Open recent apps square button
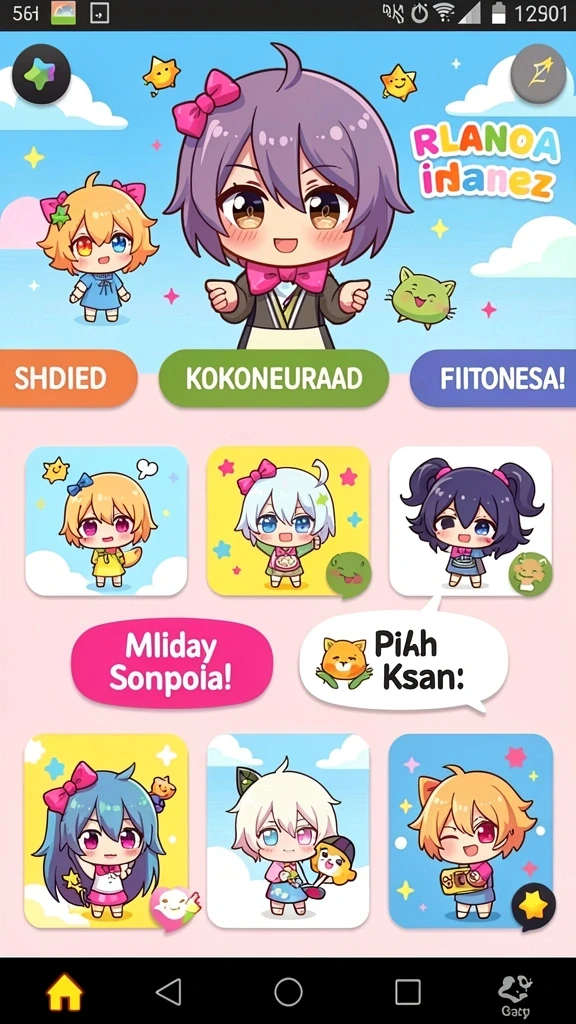Viewport: 576px width, 1024px height. [408, 993]
